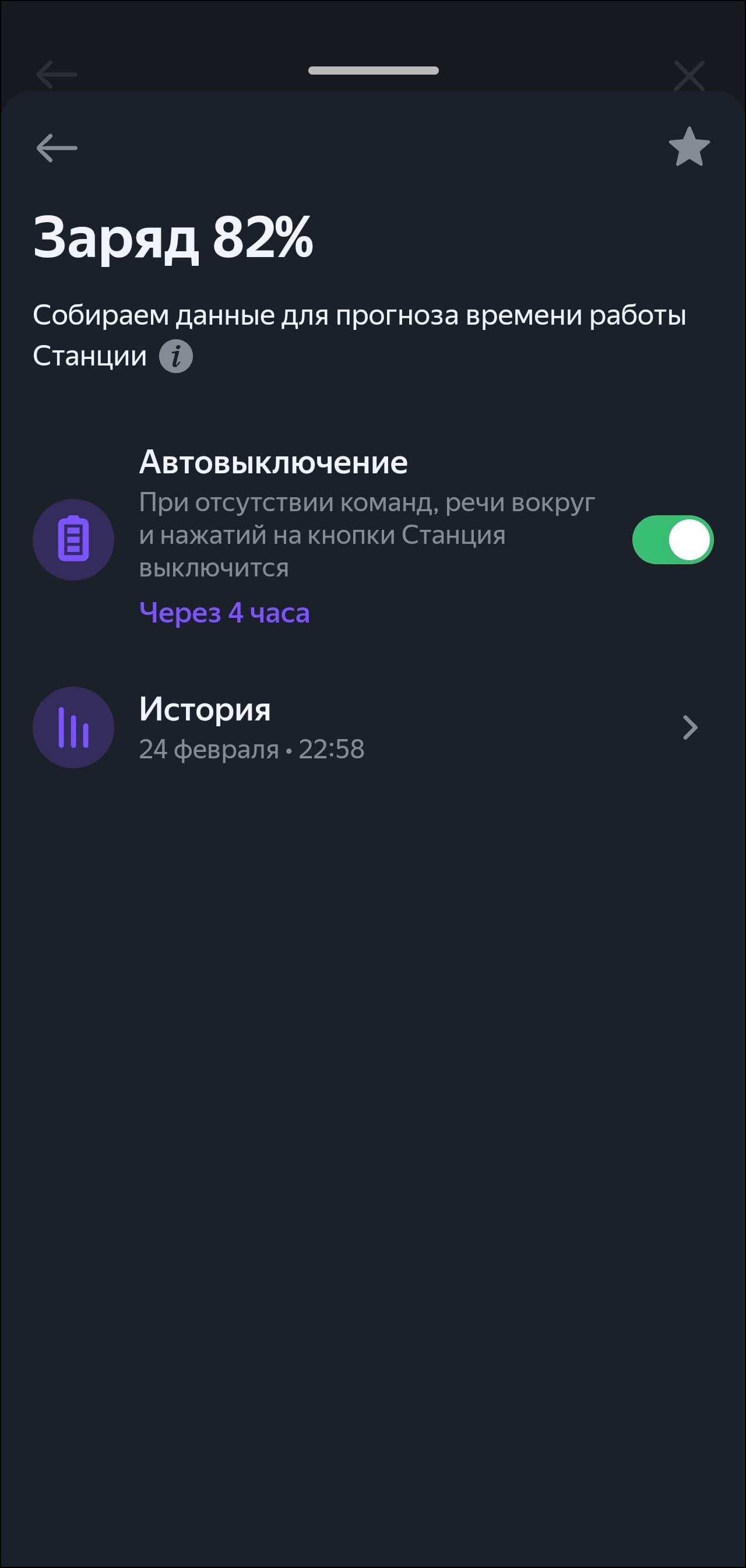Turn off the Автовыключение switch
The width and height of the screenshot is (746, 1568).
(673, 540)
